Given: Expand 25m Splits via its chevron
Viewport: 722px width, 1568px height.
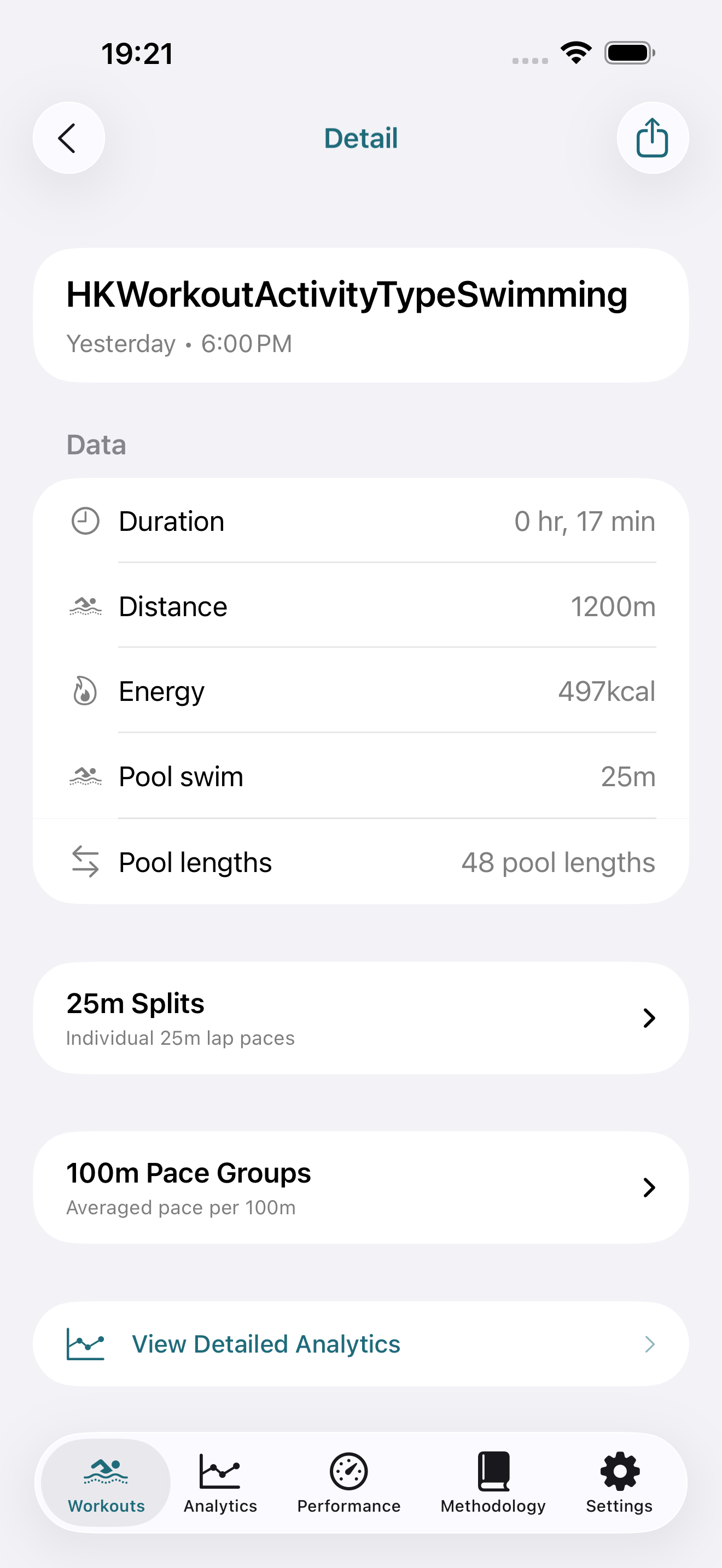Looking at the screenshot, I should pos(649,1018).
